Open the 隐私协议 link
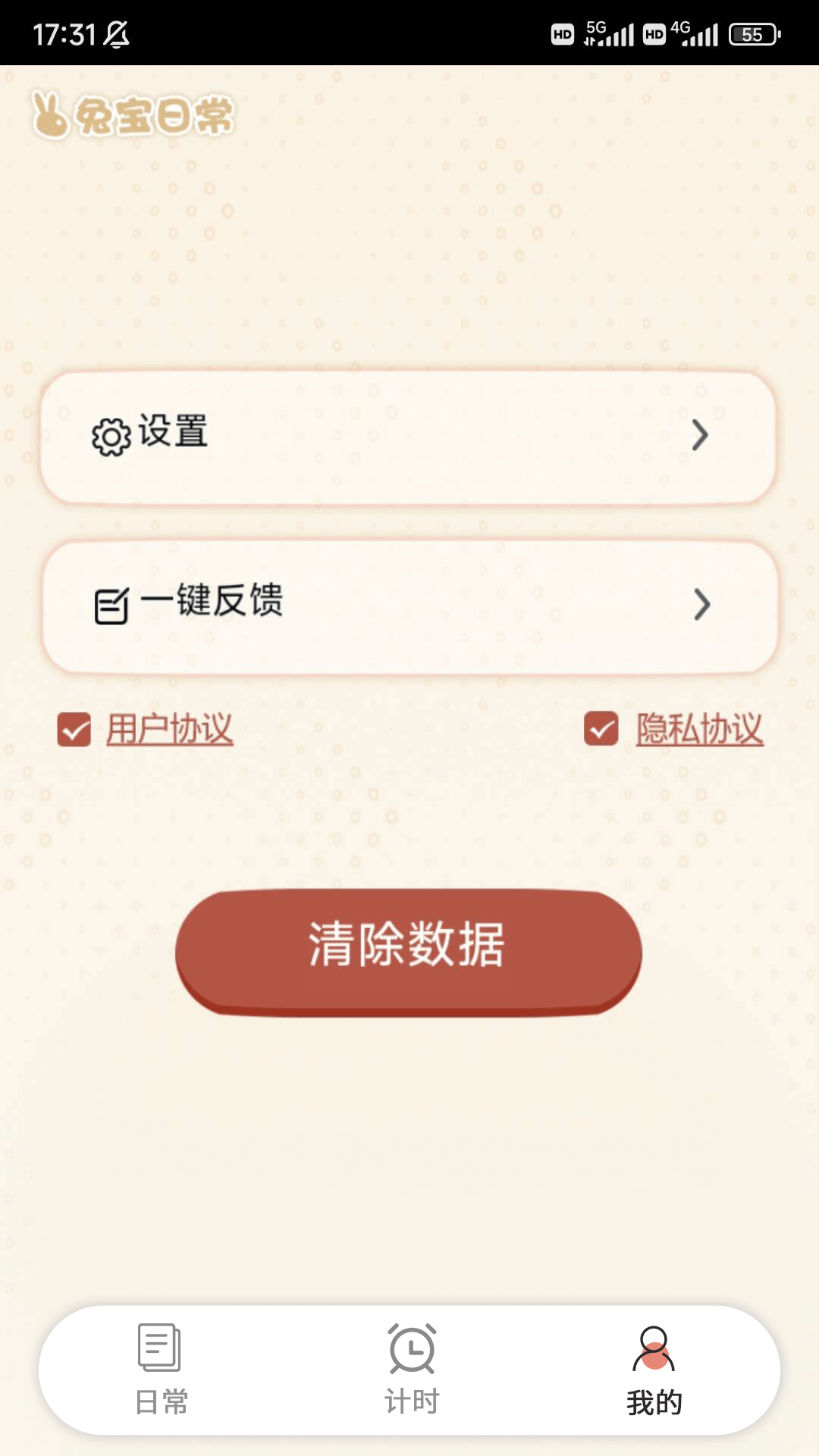This screenshot has height=1456, width=819. click(x=698, y=730)
